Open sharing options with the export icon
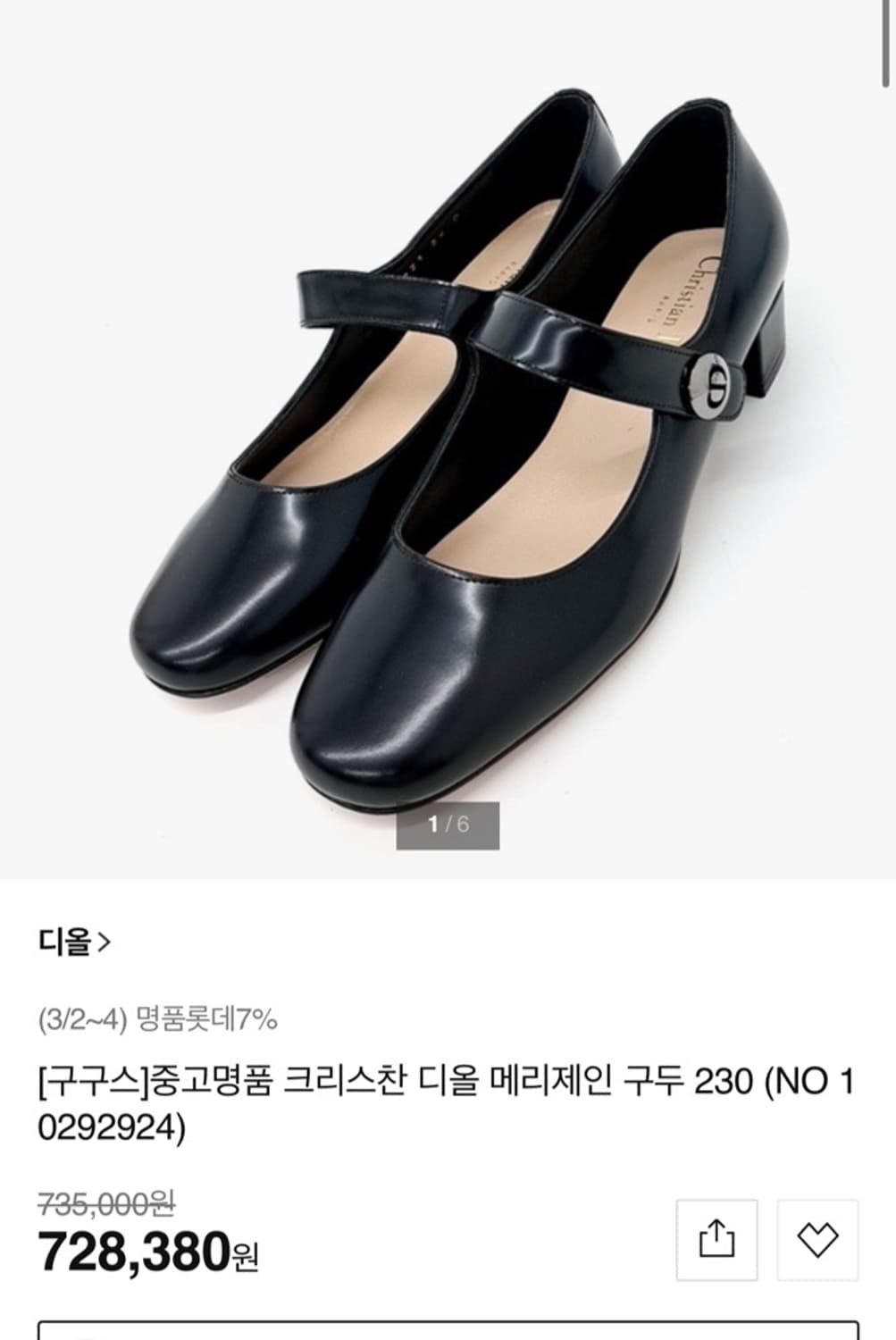 715,1237
